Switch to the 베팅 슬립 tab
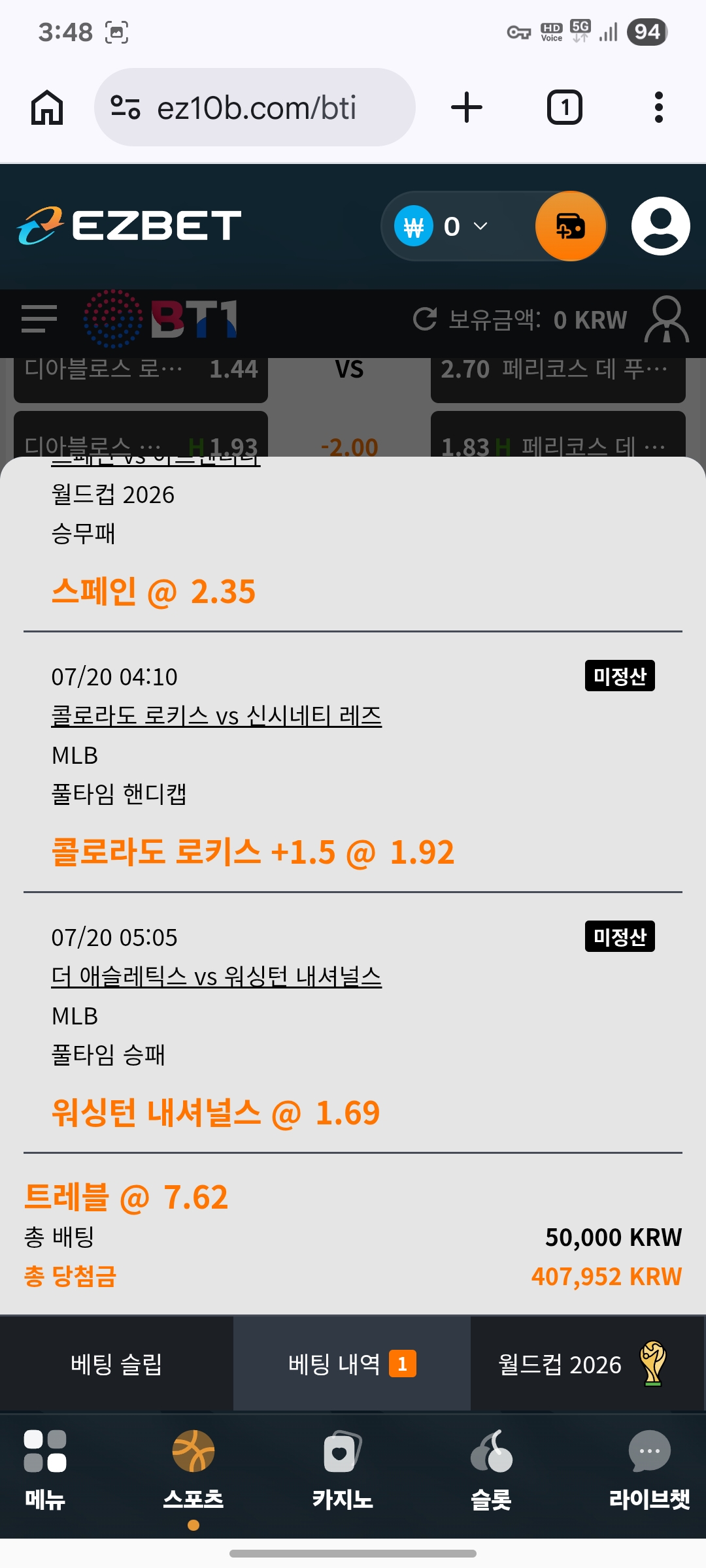The height and width of the screenshot is (1568, 706). coord(116,1364)
